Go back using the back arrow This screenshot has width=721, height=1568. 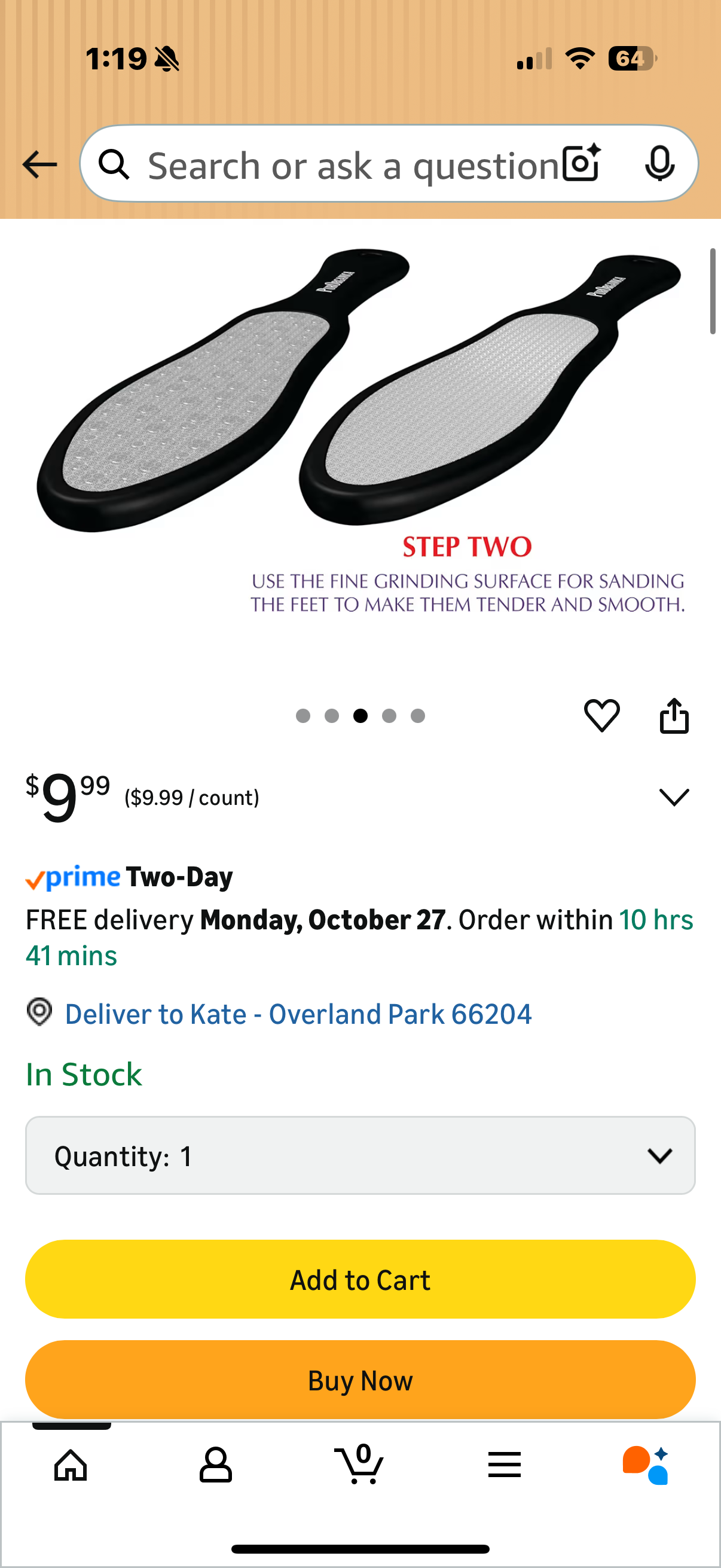click(39, 164)
